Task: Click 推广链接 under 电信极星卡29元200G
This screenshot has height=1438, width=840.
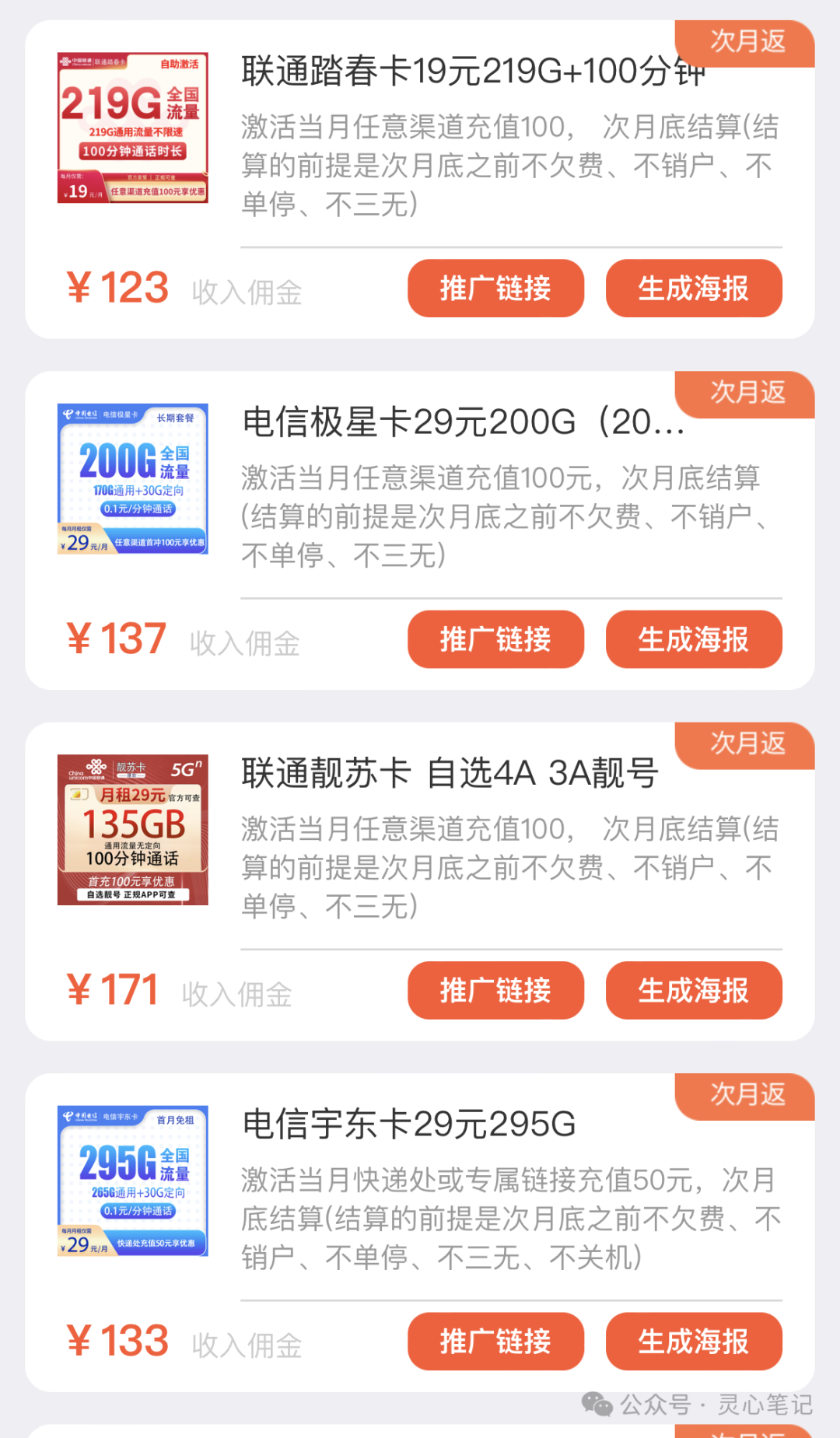Action: pos(495,639)
